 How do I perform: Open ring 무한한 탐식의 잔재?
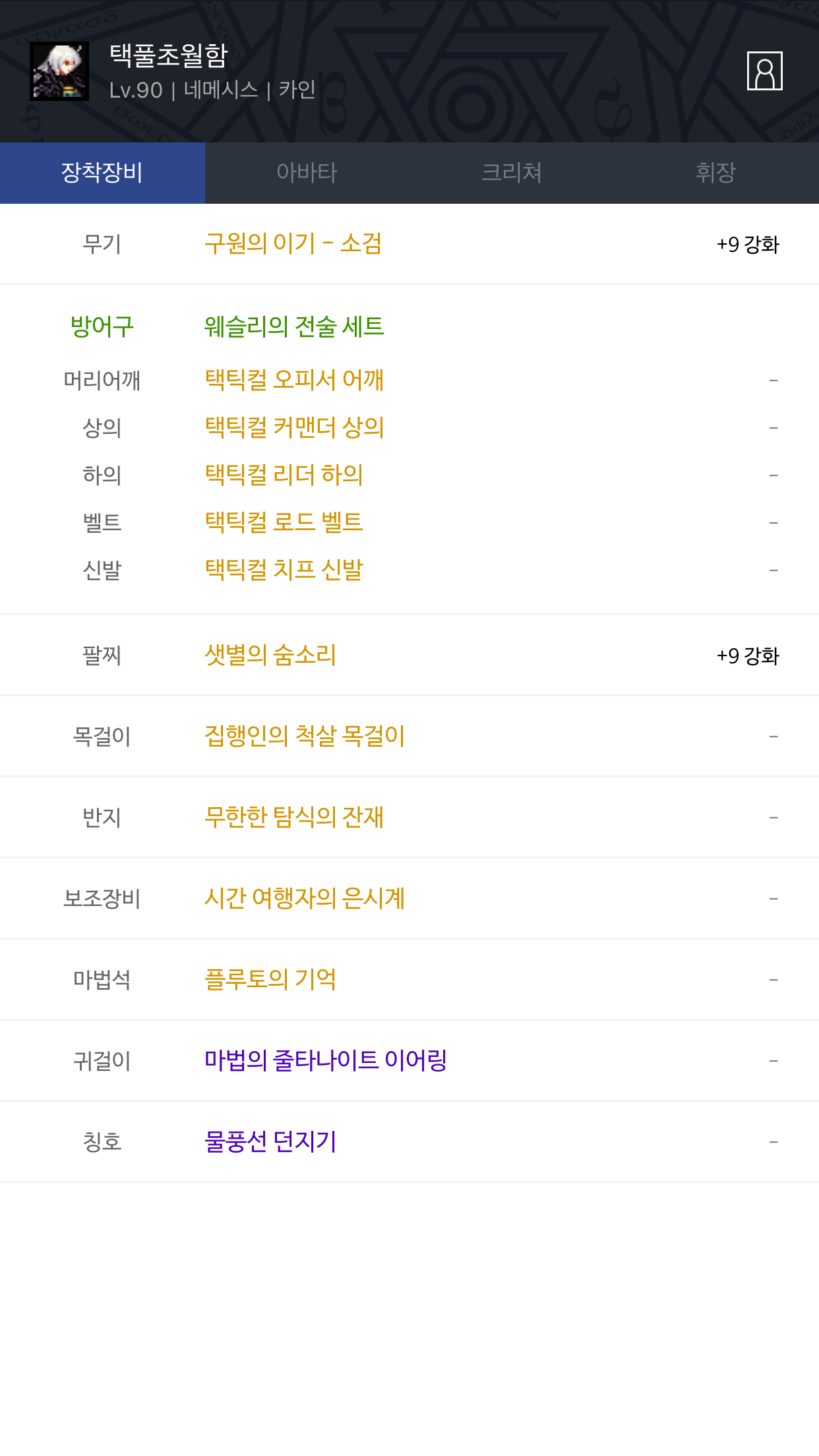[x=294, y=817]
